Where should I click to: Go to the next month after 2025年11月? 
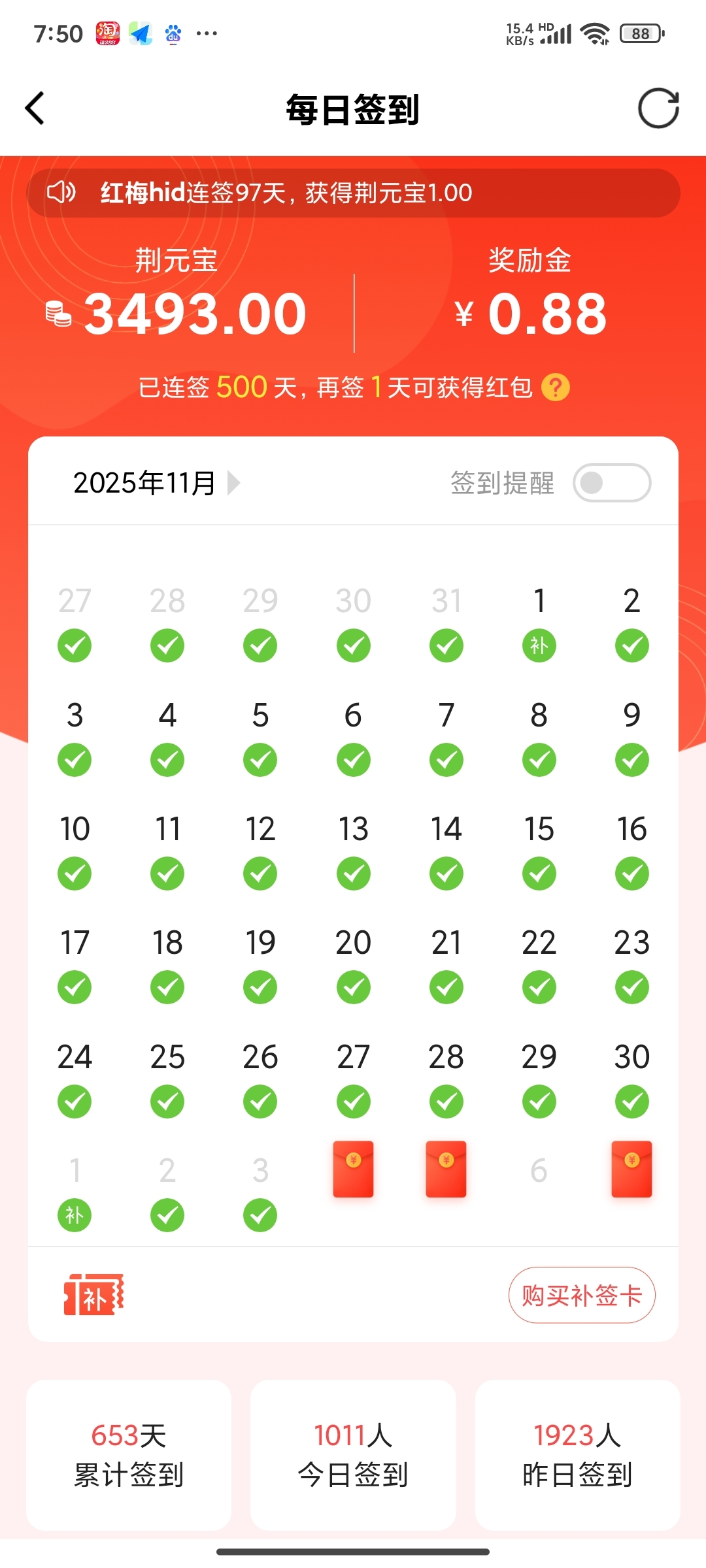pos(233,483)
